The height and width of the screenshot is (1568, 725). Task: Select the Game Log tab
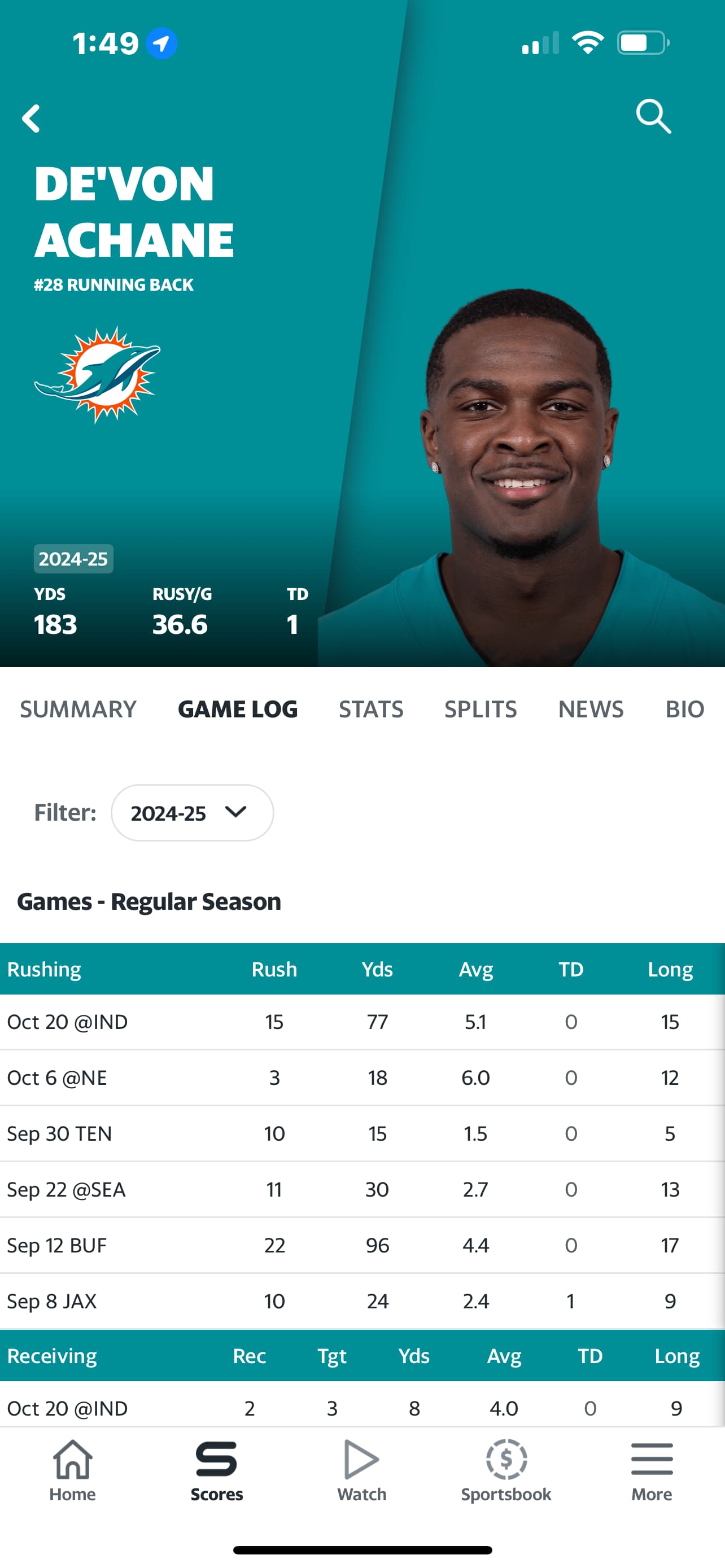[237, 709]
